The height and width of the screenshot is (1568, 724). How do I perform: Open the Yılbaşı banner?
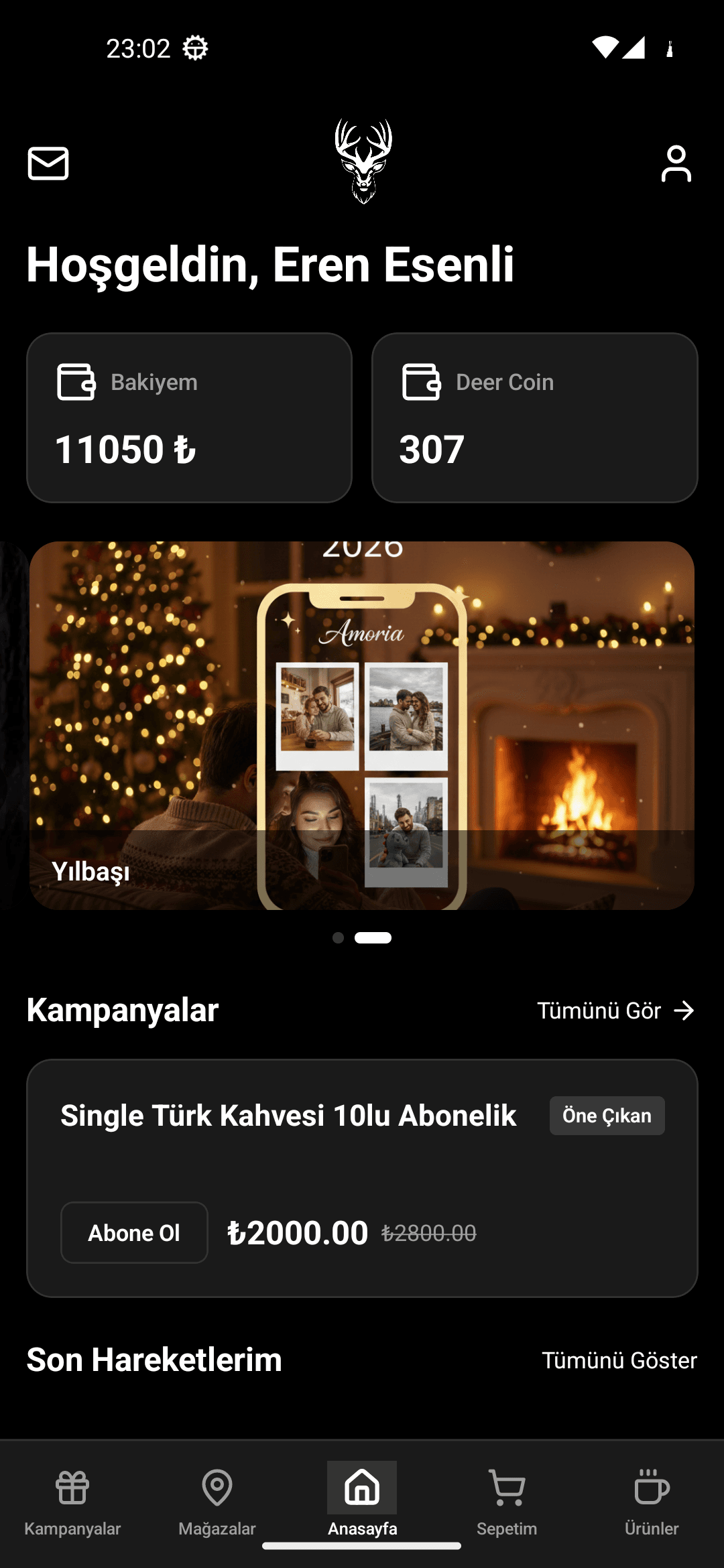tap(362, 725)
